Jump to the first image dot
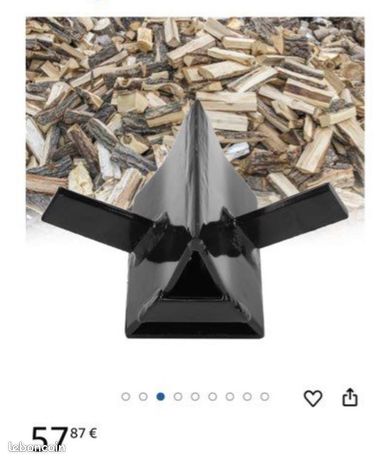Viewport: 391px width, 460px height. pyautogui.click(x=126, y=397)
